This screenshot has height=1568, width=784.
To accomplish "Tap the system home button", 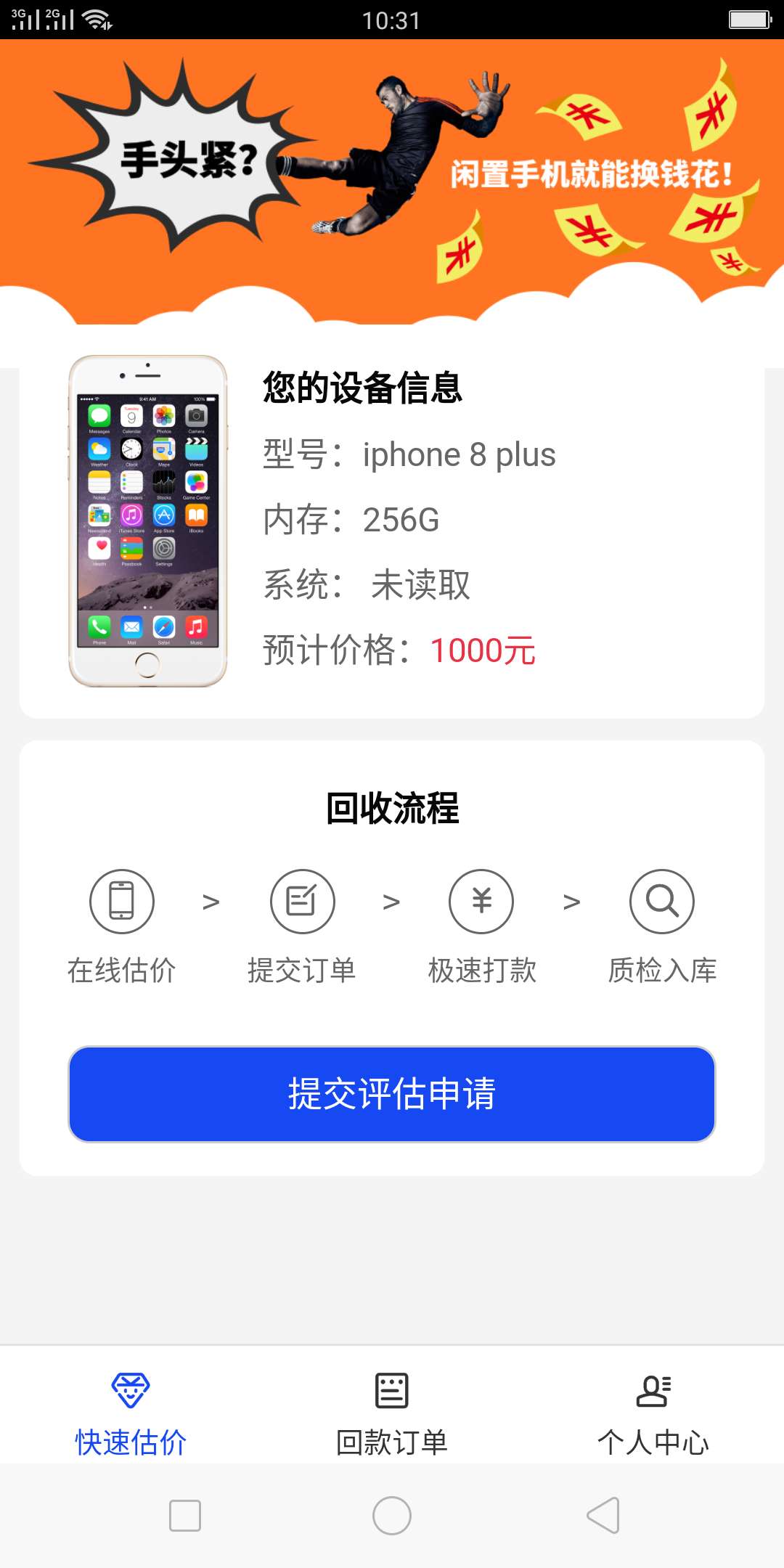I will (x=392, y=1516).
